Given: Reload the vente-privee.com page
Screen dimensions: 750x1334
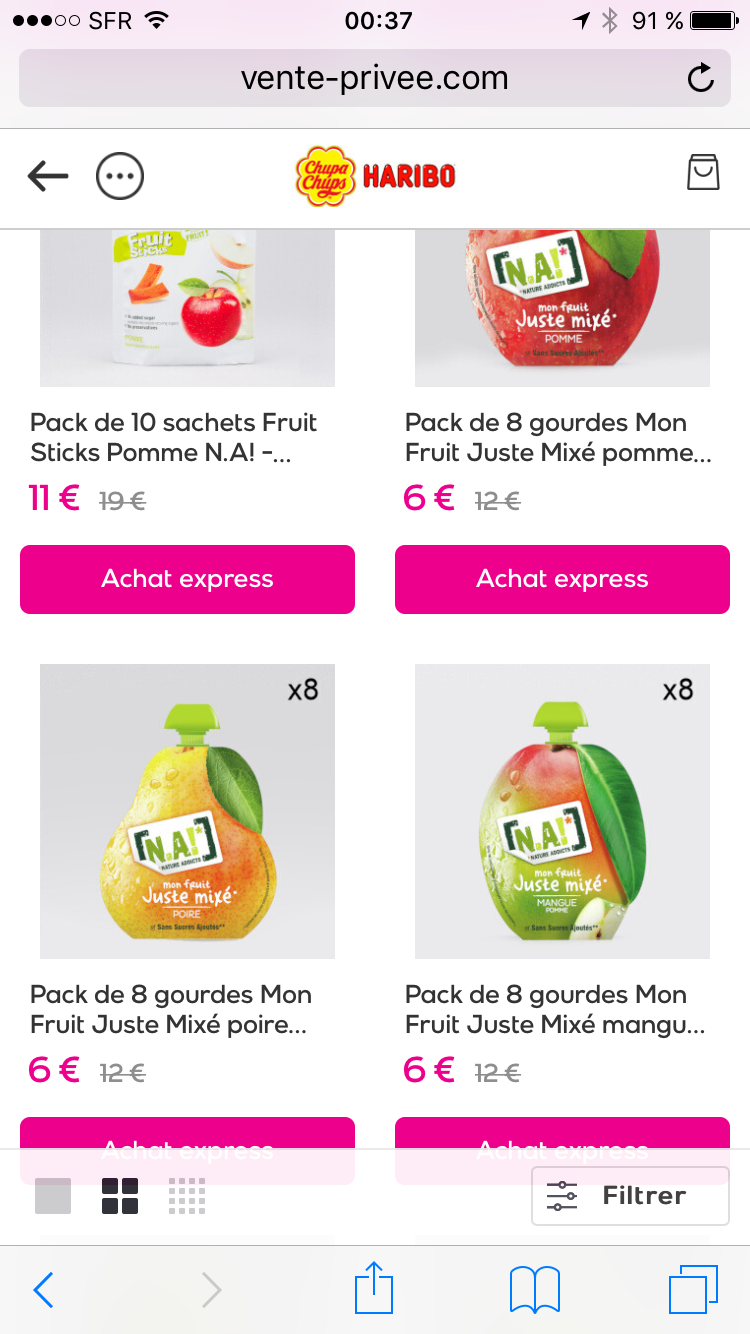Looking at the screenshot, I should click(x=701, y=78).
